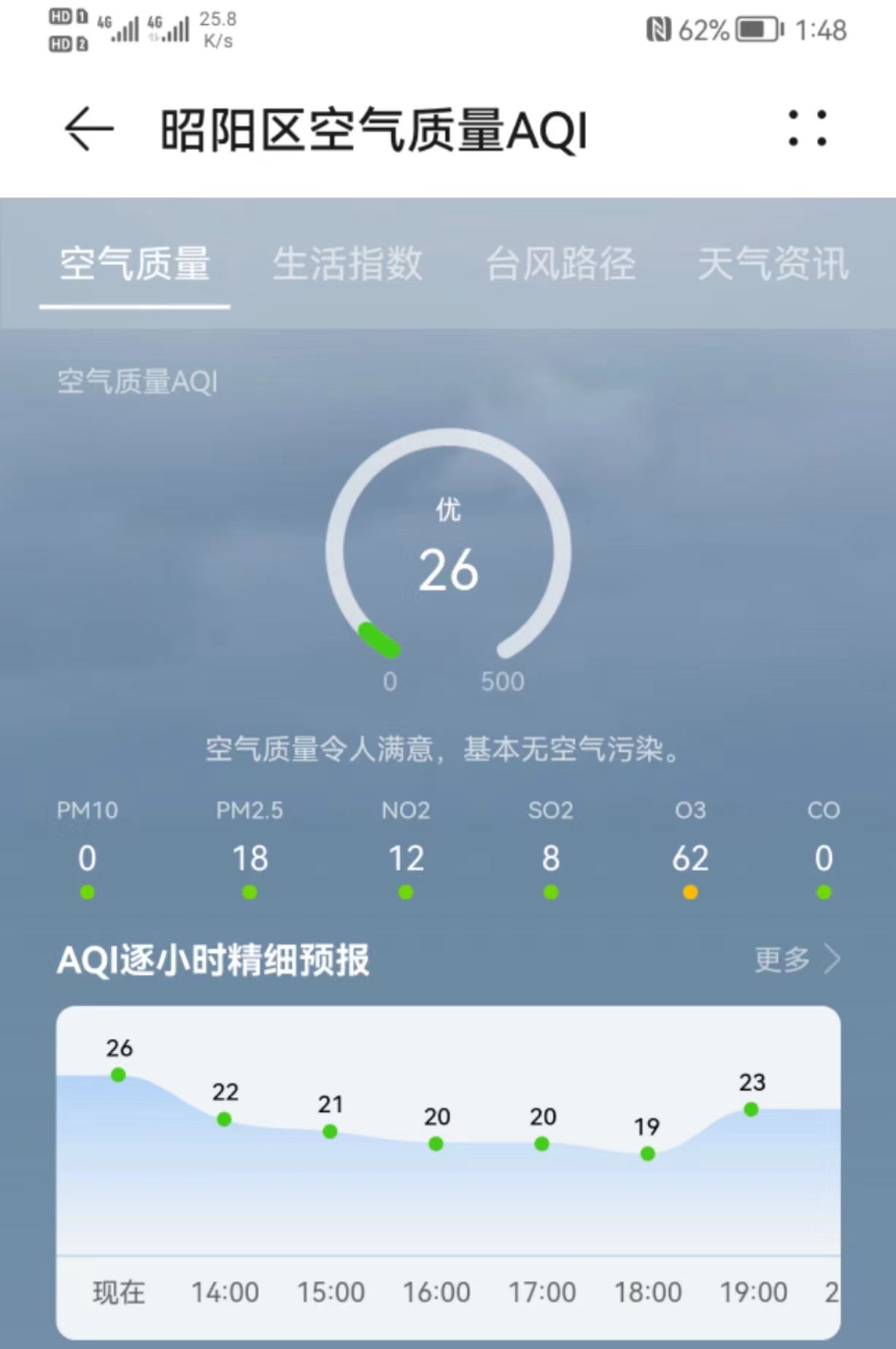This screenshot has width=896, height=1349.
Task: Tap 更多 for more hourly AQI forecast
Action: click(x=797, y=959)
